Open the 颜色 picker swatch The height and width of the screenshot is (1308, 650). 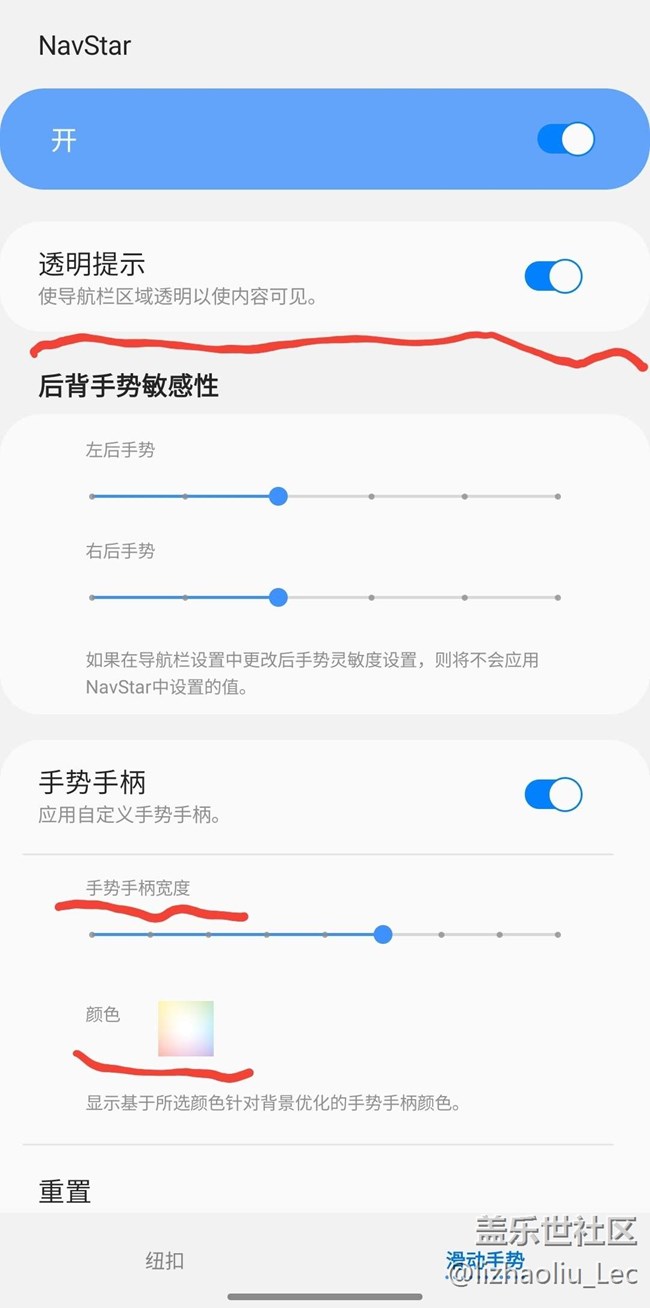pos(186,1028)
